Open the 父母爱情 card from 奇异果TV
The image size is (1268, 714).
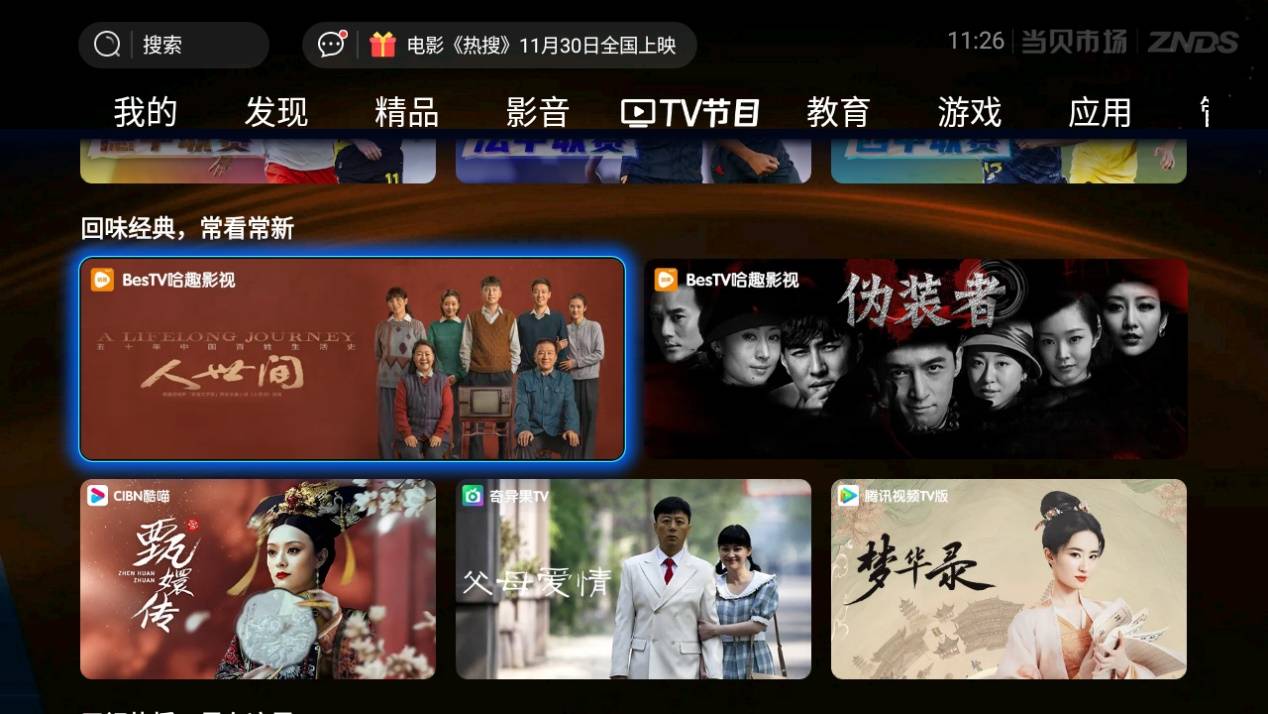click(x=633, y=579)
